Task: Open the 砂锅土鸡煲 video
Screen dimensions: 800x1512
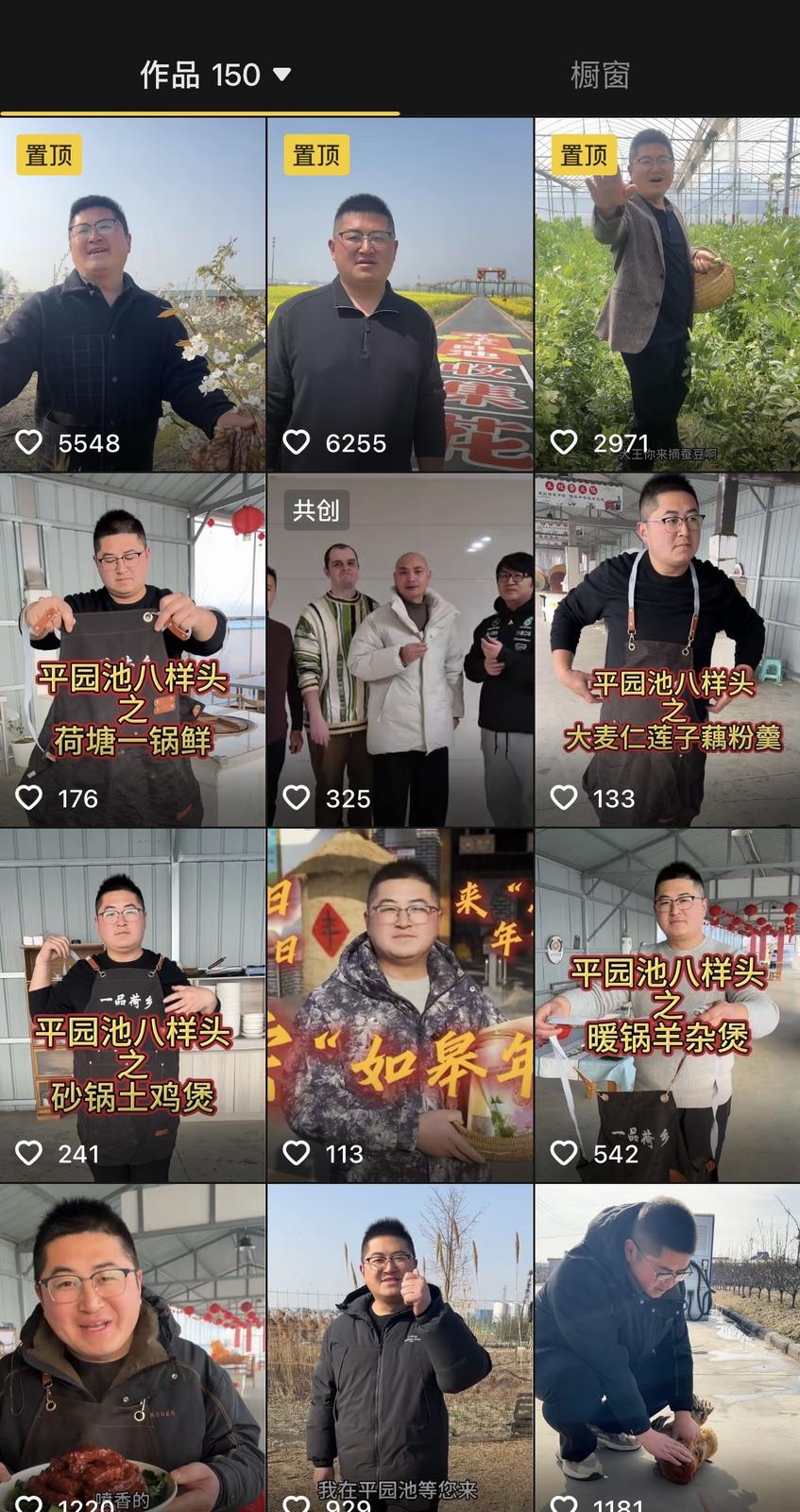Action: 132,1005
